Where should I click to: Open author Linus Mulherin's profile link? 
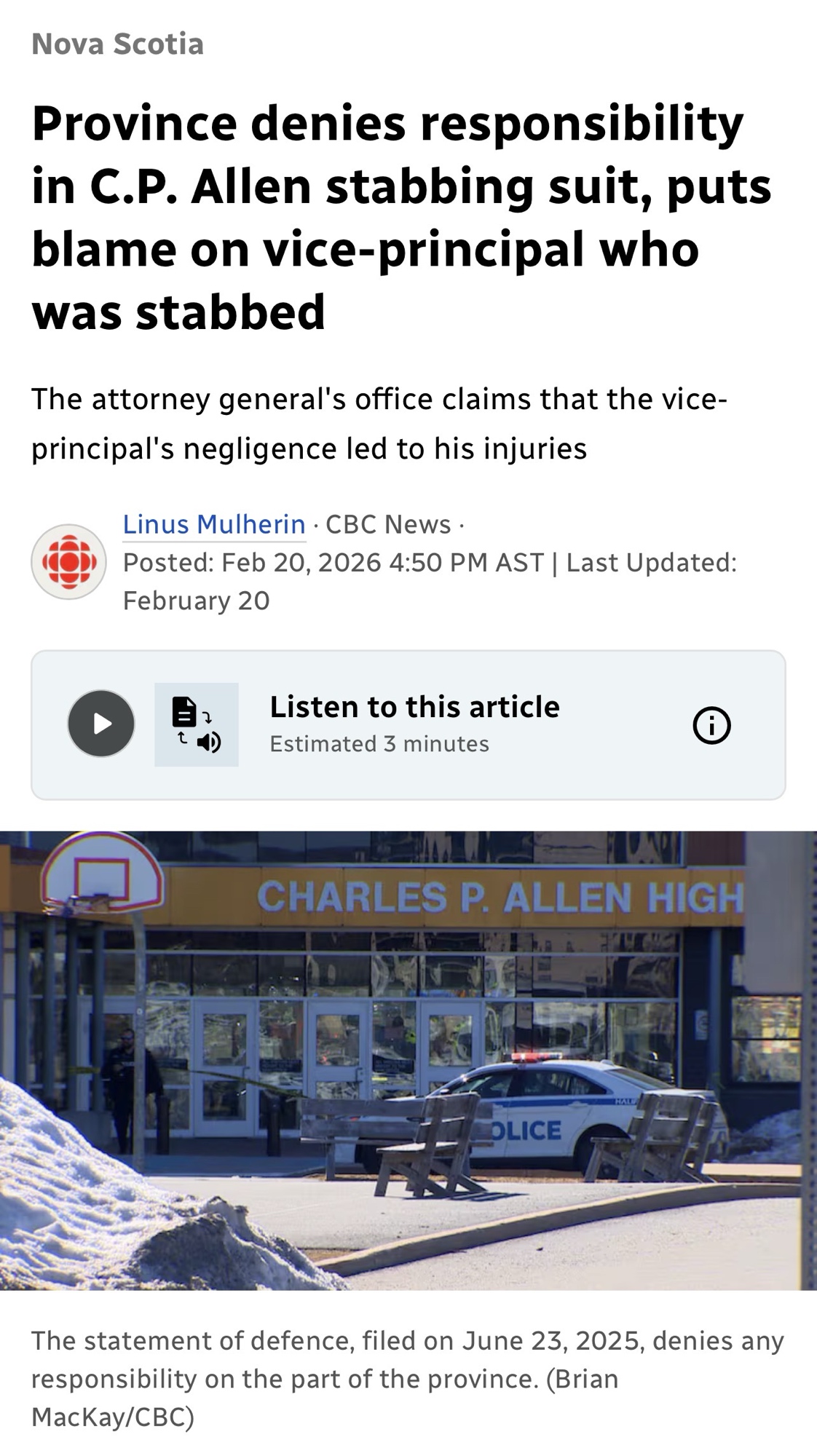[214, 524]
